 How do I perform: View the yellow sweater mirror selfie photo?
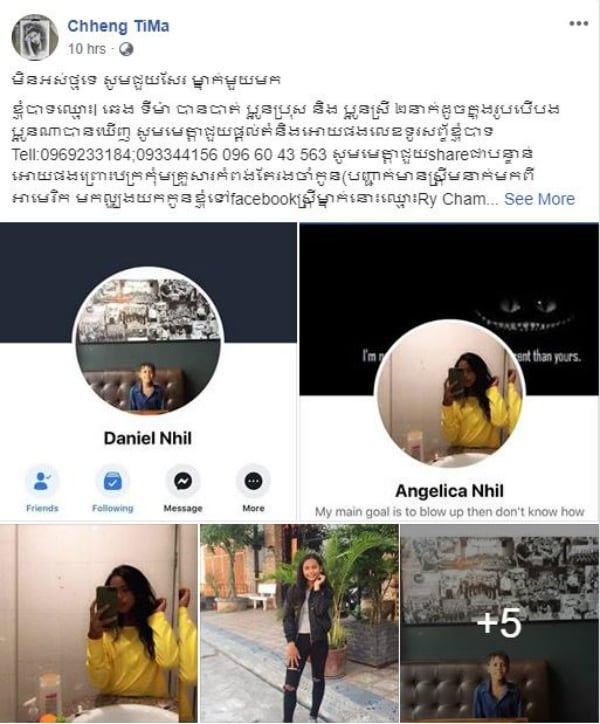[98, 623]
